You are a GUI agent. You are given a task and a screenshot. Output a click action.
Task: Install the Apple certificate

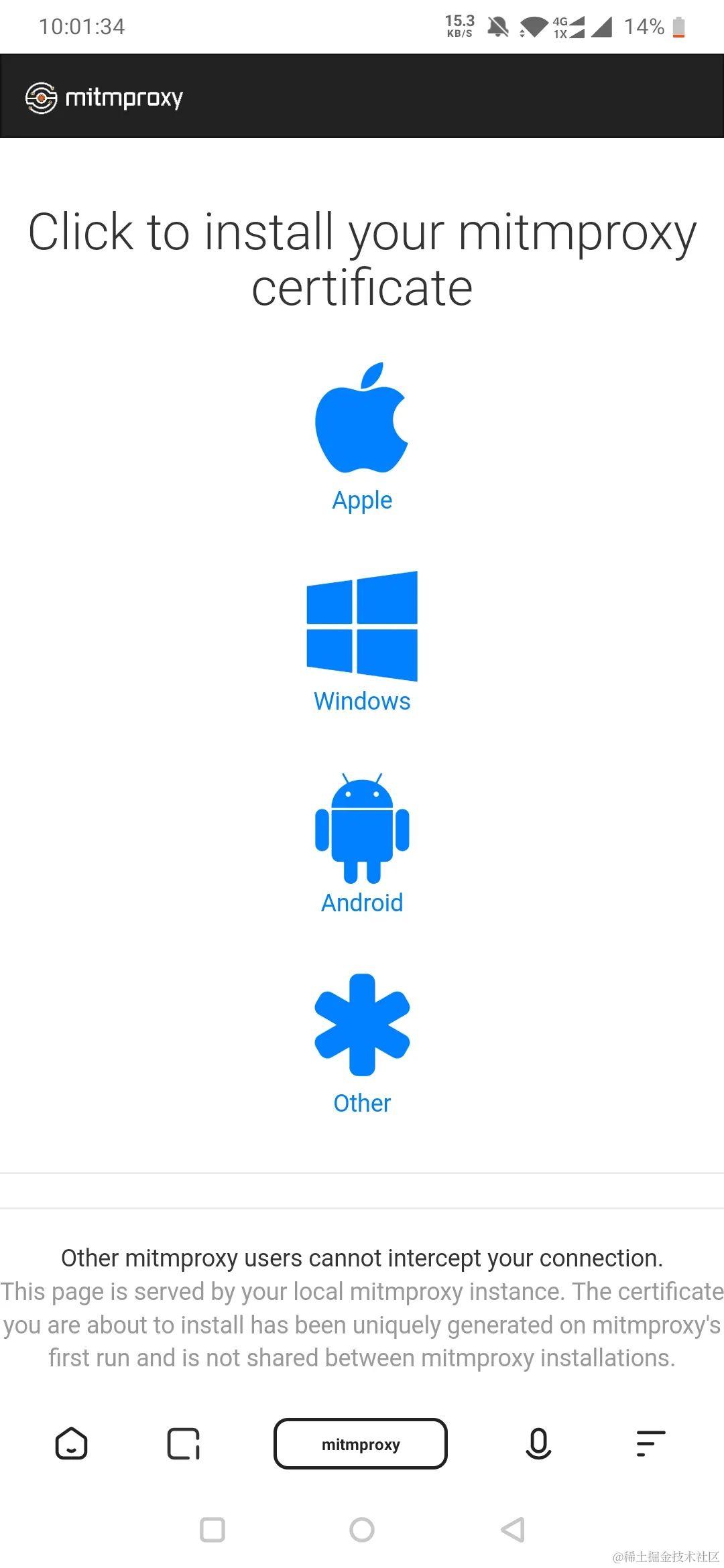click(362, 437)
